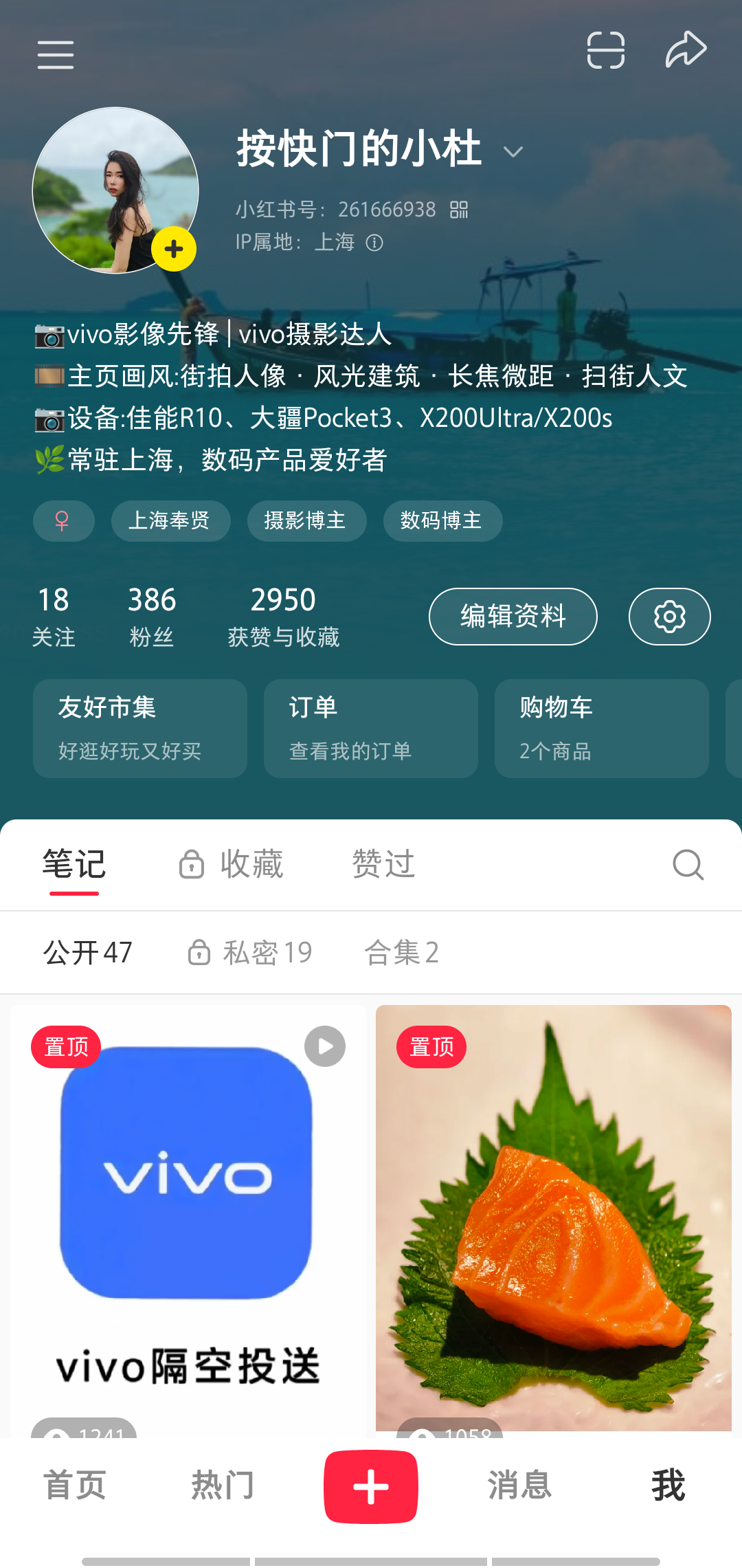
Task: Expand the account switcher beside 按快门的小杜
Action: pyautogui.click(x=513, y=152)
